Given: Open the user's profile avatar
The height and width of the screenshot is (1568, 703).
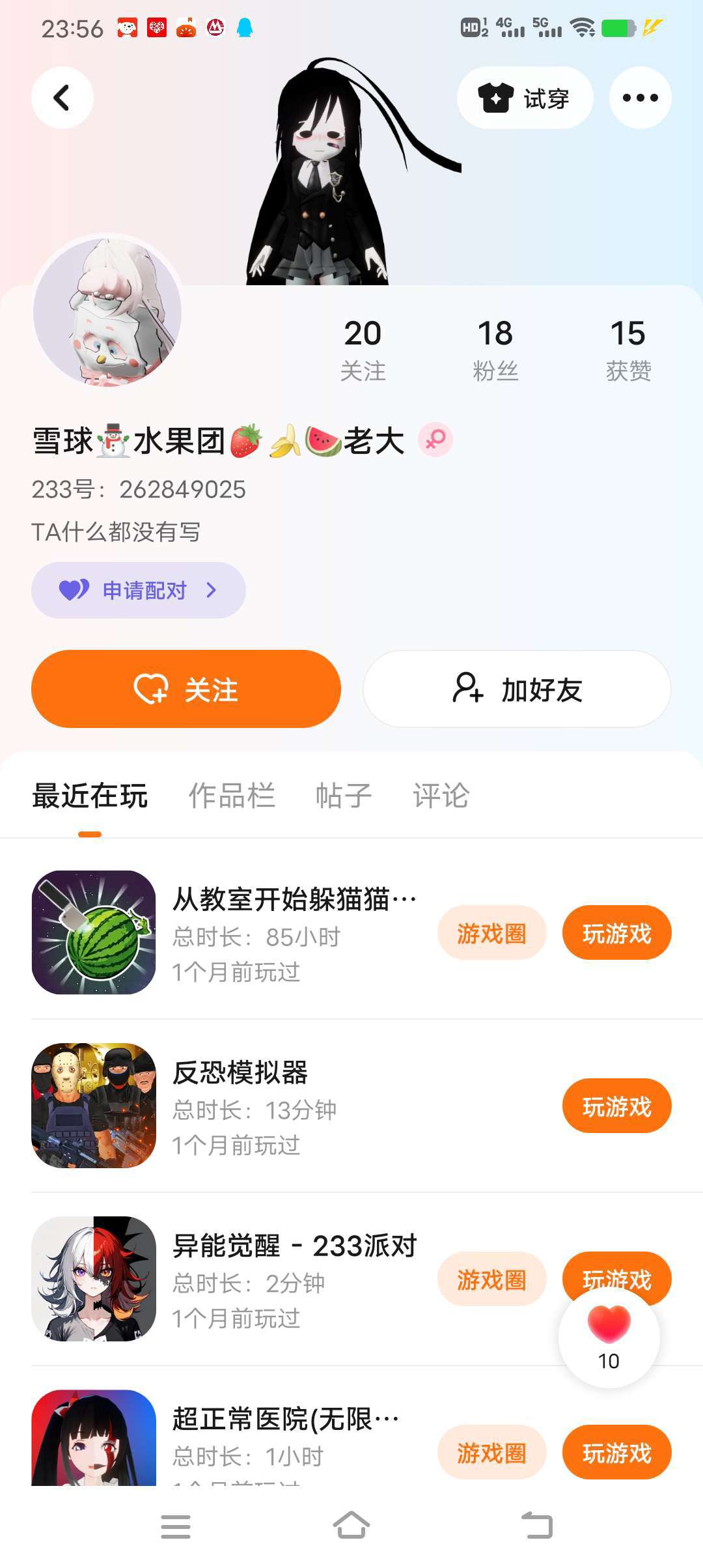Looking at the screenshot, I should pos(107,311).
